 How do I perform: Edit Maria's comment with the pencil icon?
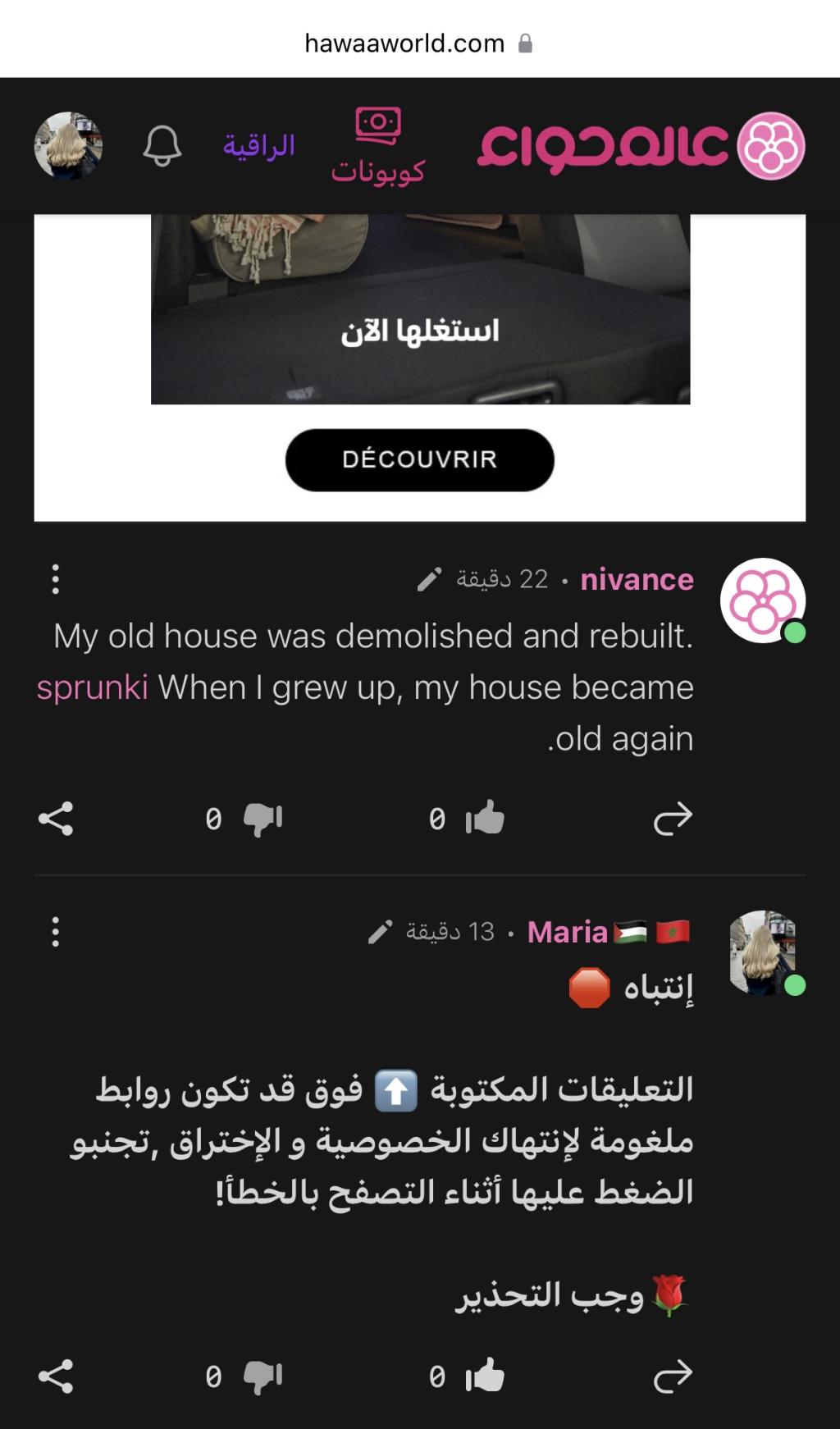click(380, 932)
